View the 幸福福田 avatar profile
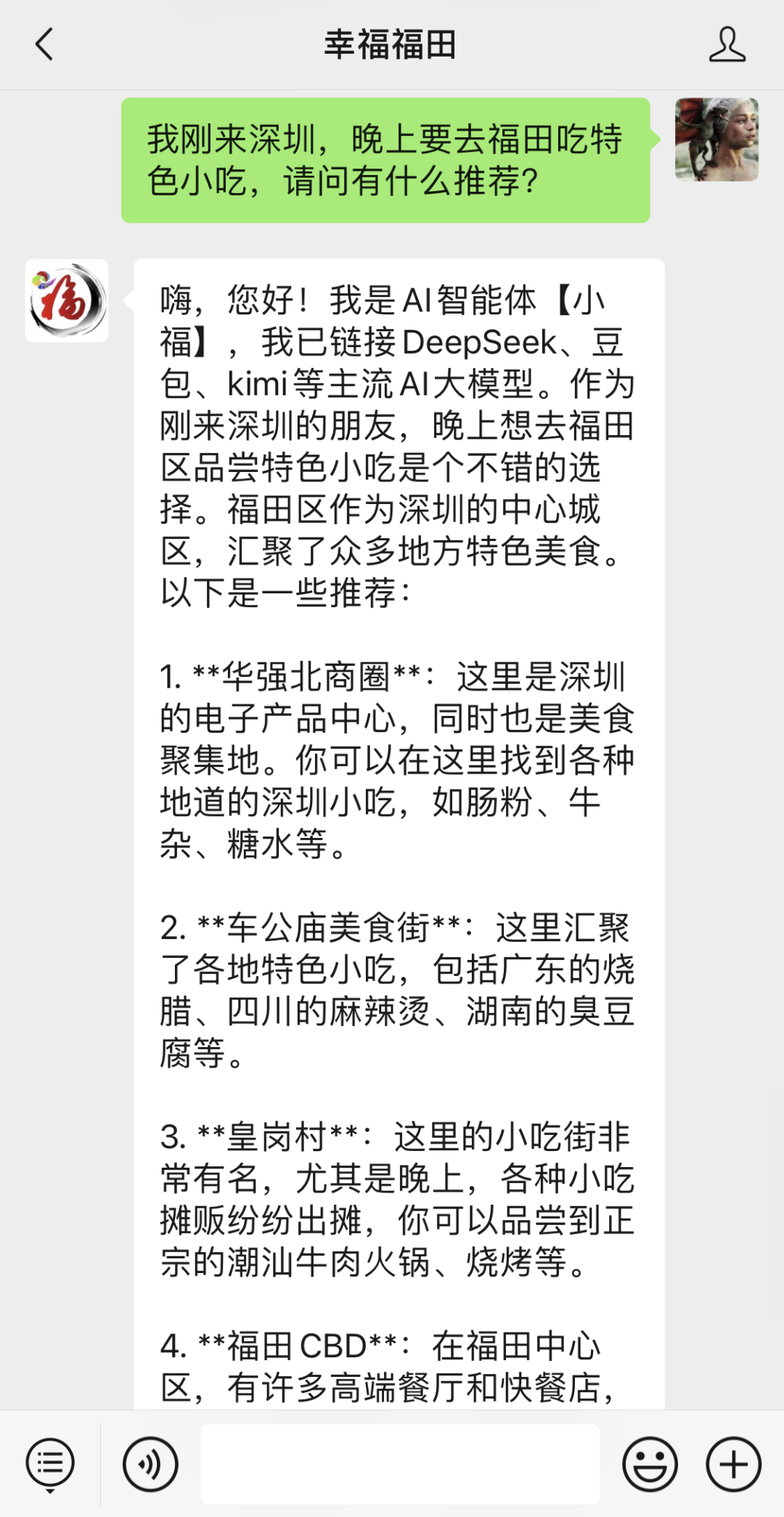Viewport: 784px width, 1517px height. tap(67, 301)
